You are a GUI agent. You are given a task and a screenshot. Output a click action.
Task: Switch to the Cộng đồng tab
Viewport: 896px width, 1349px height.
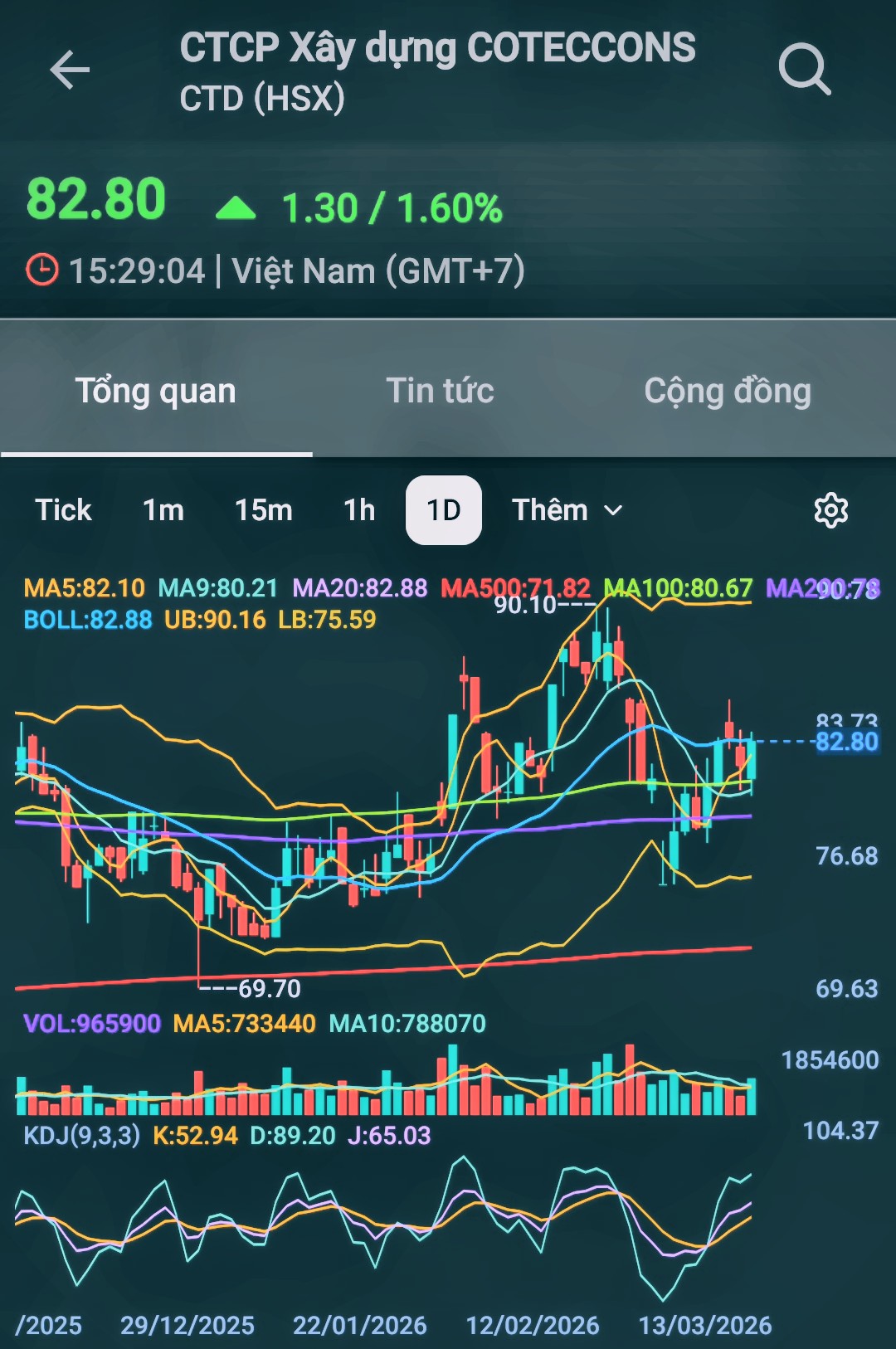pyautogui.click(x=728, y=391)
